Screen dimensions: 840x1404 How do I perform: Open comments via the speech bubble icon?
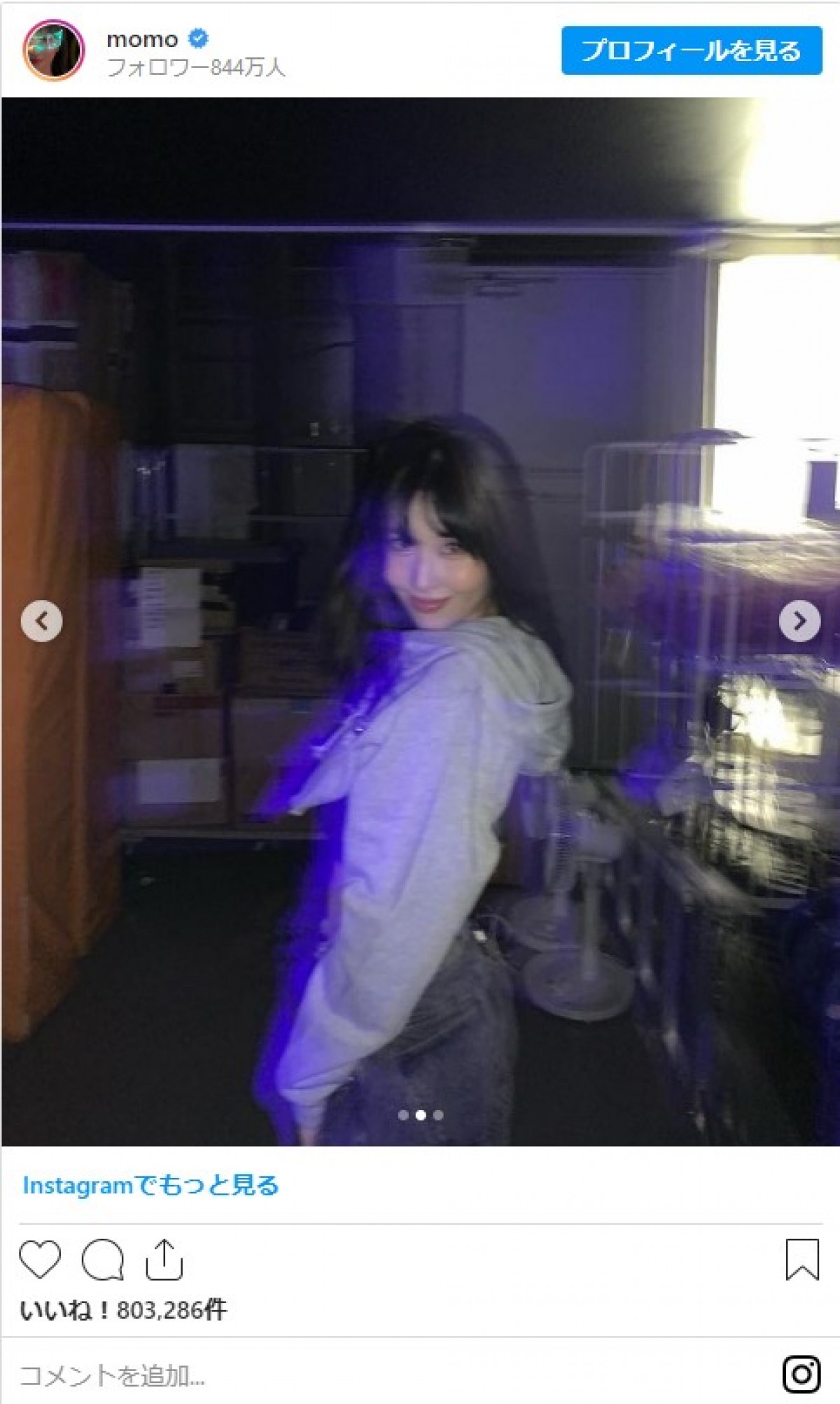(x=103, y=1259)
